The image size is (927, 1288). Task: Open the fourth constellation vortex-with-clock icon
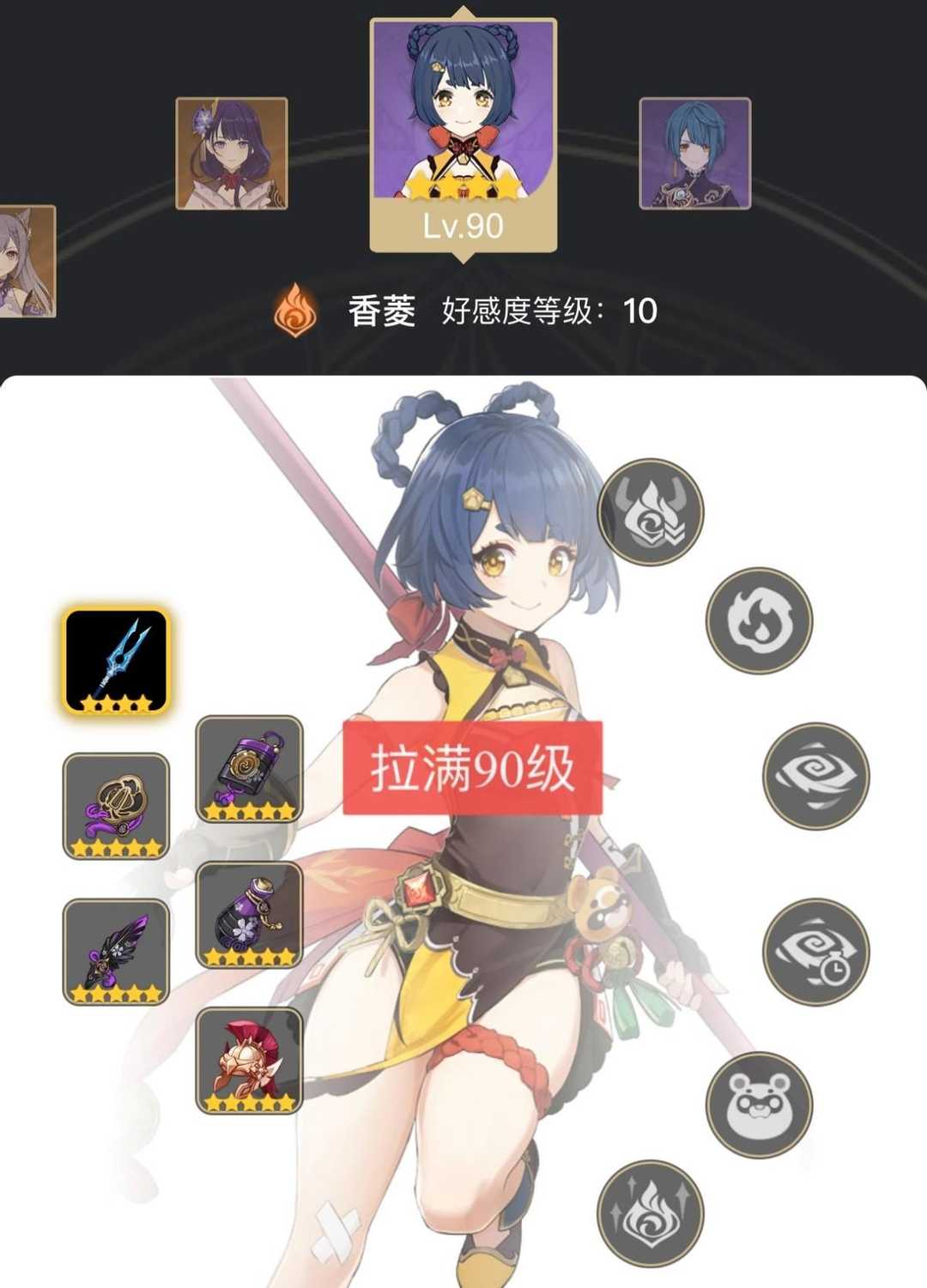[815, 952]
